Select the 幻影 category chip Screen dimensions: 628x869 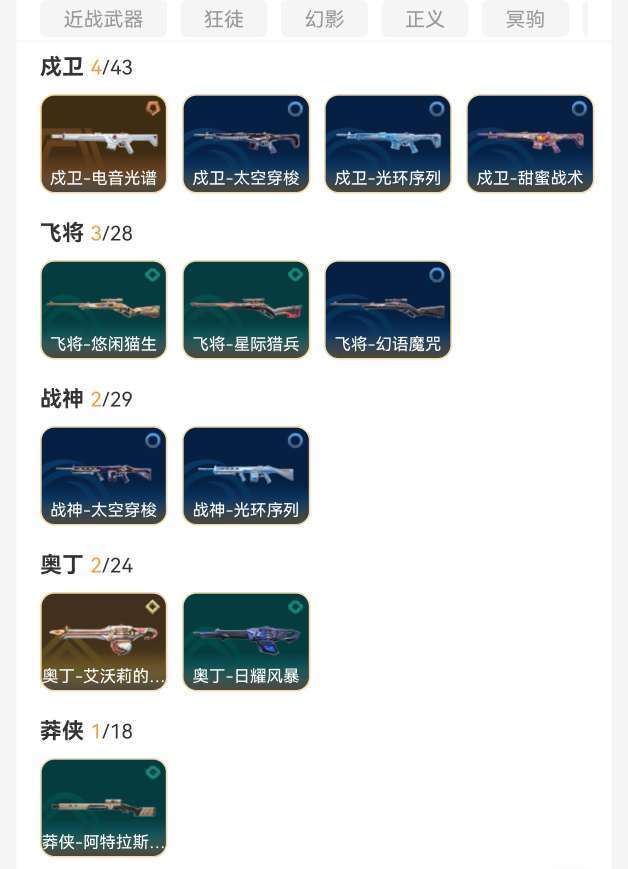324,19
